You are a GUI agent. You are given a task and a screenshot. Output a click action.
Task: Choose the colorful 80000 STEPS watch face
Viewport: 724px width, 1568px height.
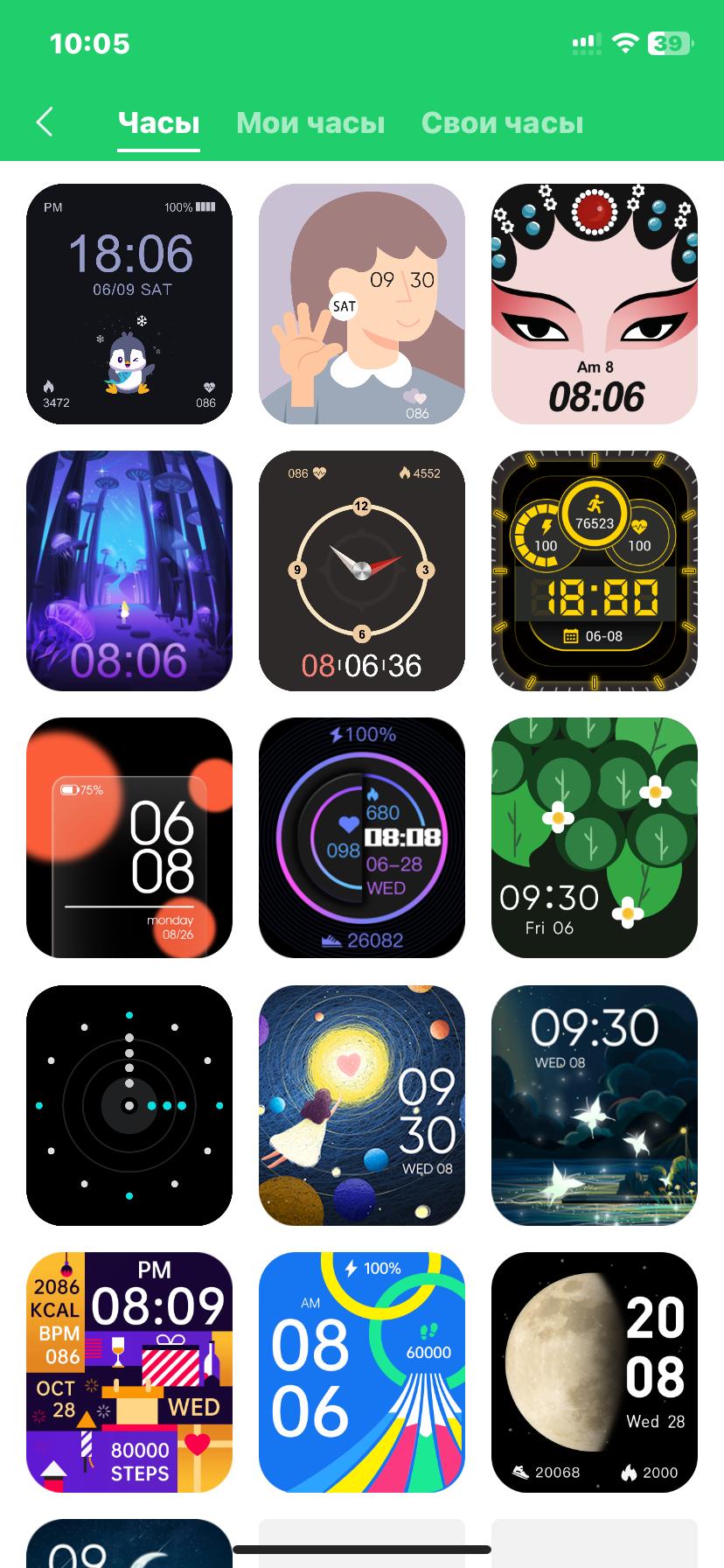129,1372
